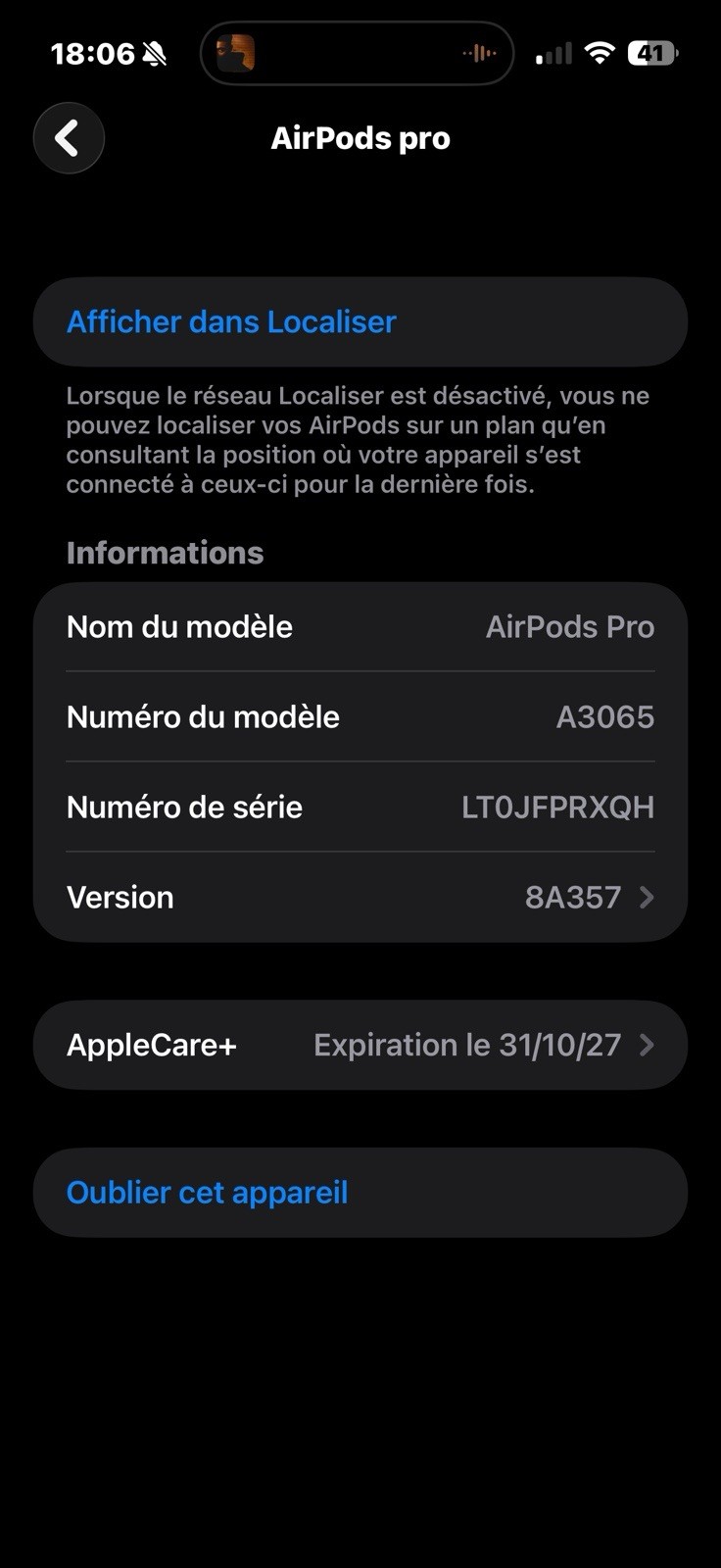721x1568 pixels.
Task: Open the Dynamic Island now-playing activity
Action: 357,53
